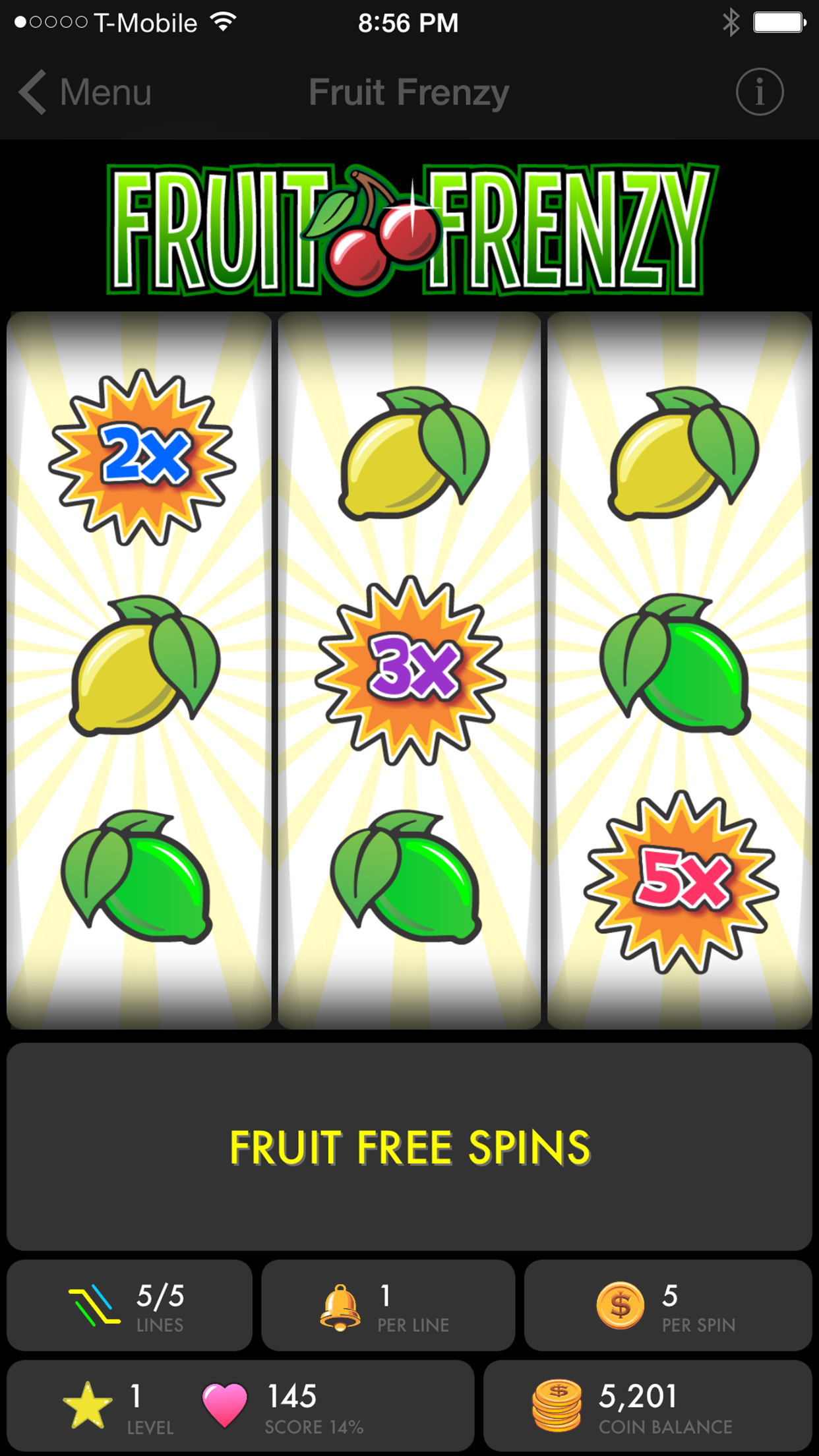Change the 5/5 lines setting
This screenshot has width=819, height=1456.
(x=129, y=1306)
